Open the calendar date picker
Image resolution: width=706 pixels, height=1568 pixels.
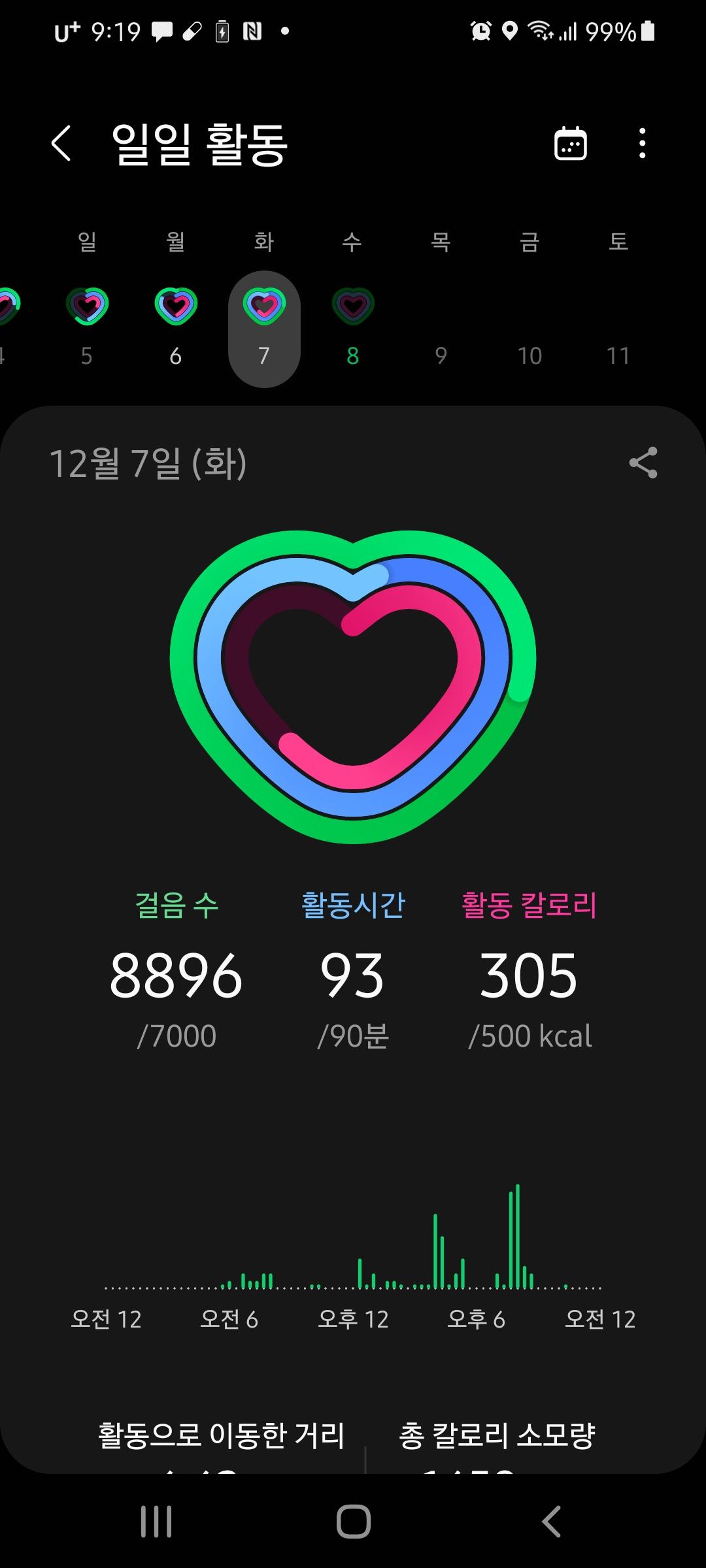click(570, 143)
